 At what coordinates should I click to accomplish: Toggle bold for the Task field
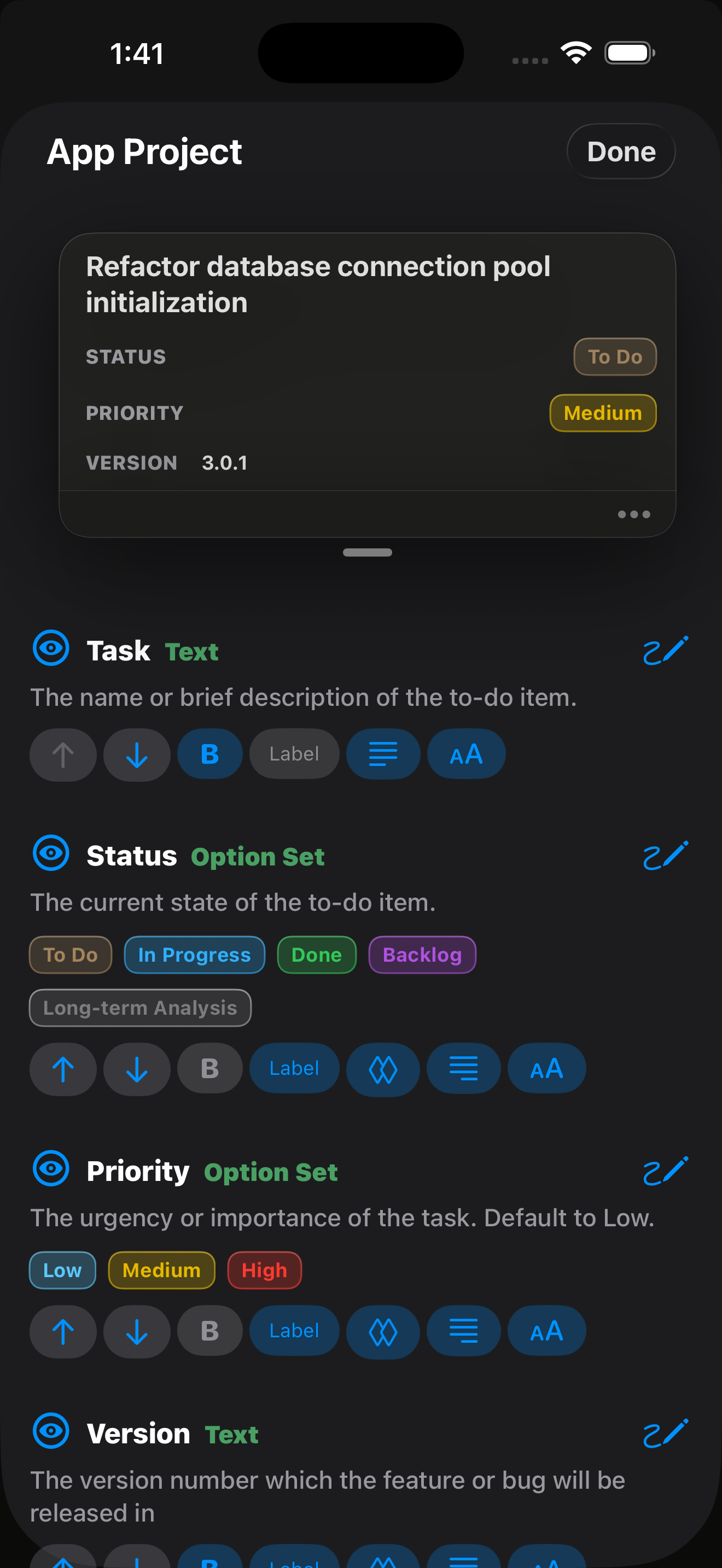[209, 755]
